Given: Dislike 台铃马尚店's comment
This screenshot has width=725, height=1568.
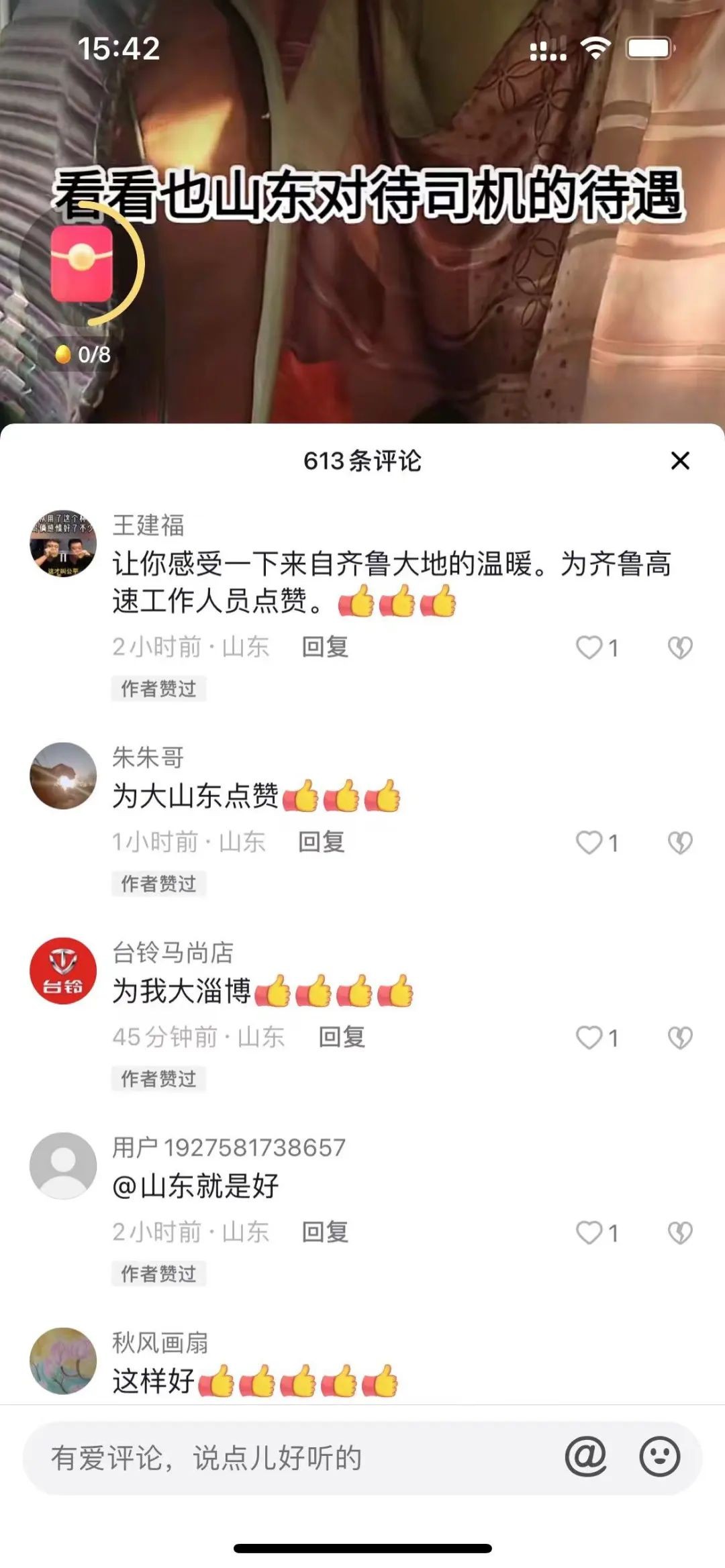Looking at the screenshot, I should click(x=680, y=1038).
